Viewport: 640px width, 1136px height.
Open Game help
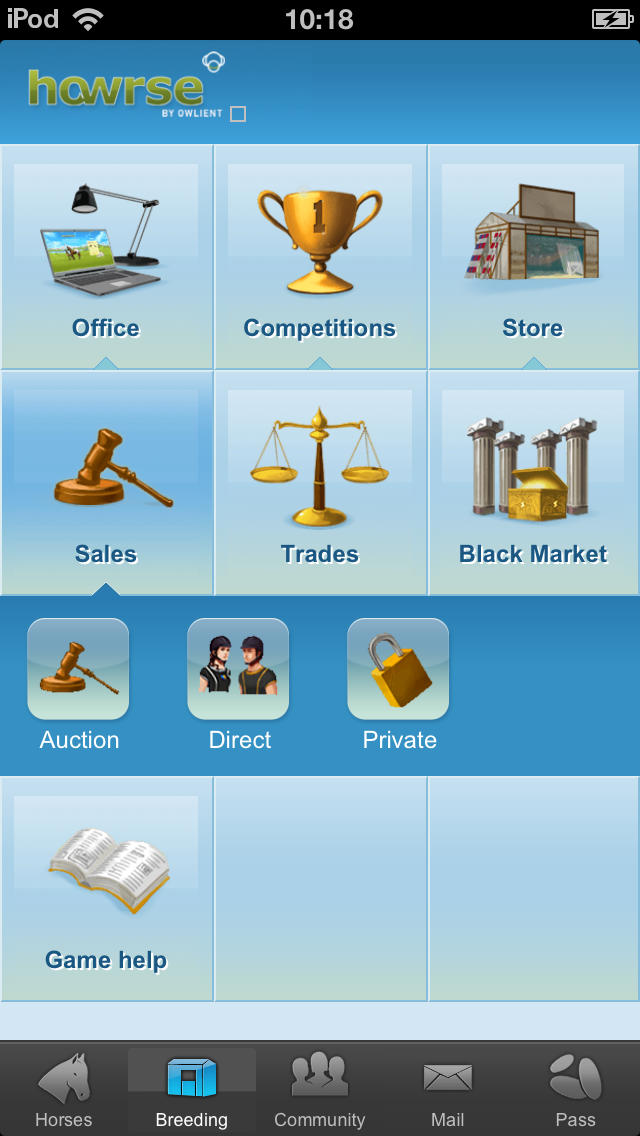[x=106, y=888]
